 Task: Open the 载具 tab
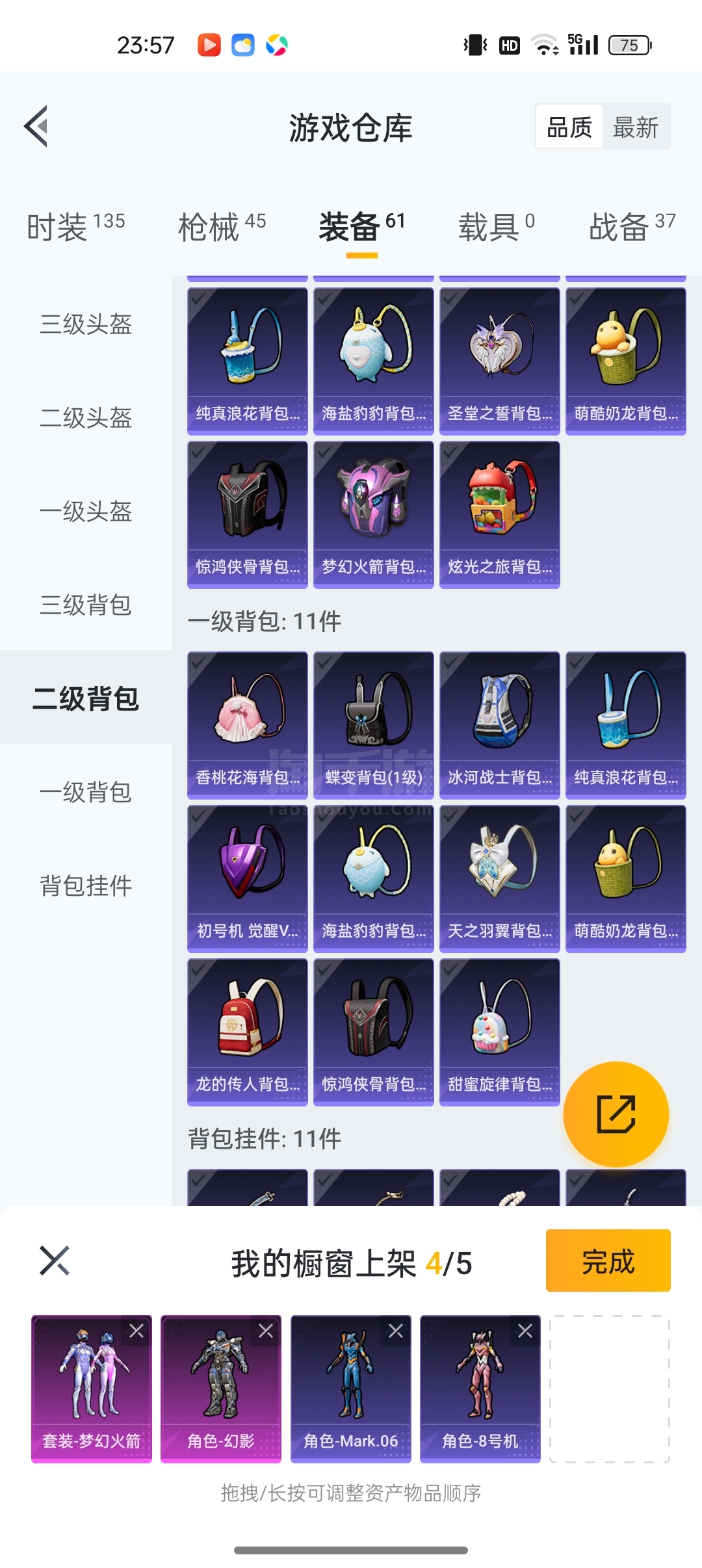tap(497, 227)
